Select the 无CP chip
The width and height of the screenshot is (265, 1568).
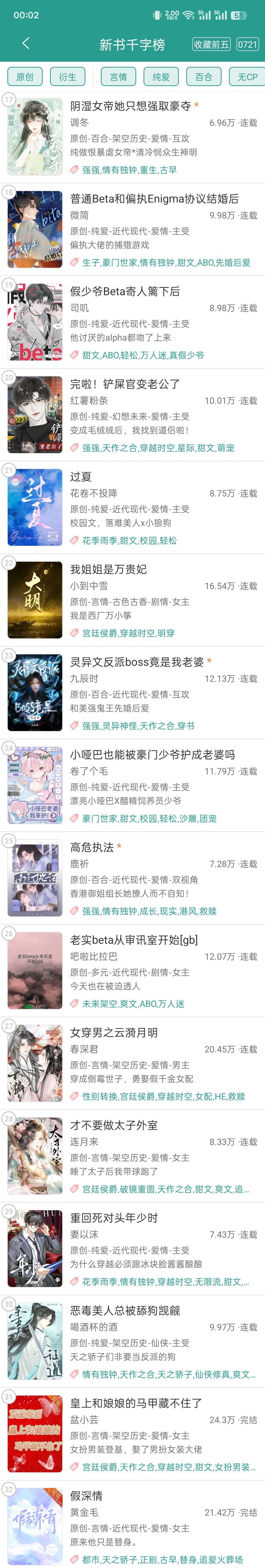pyautogui.click(x=247, y=77)
